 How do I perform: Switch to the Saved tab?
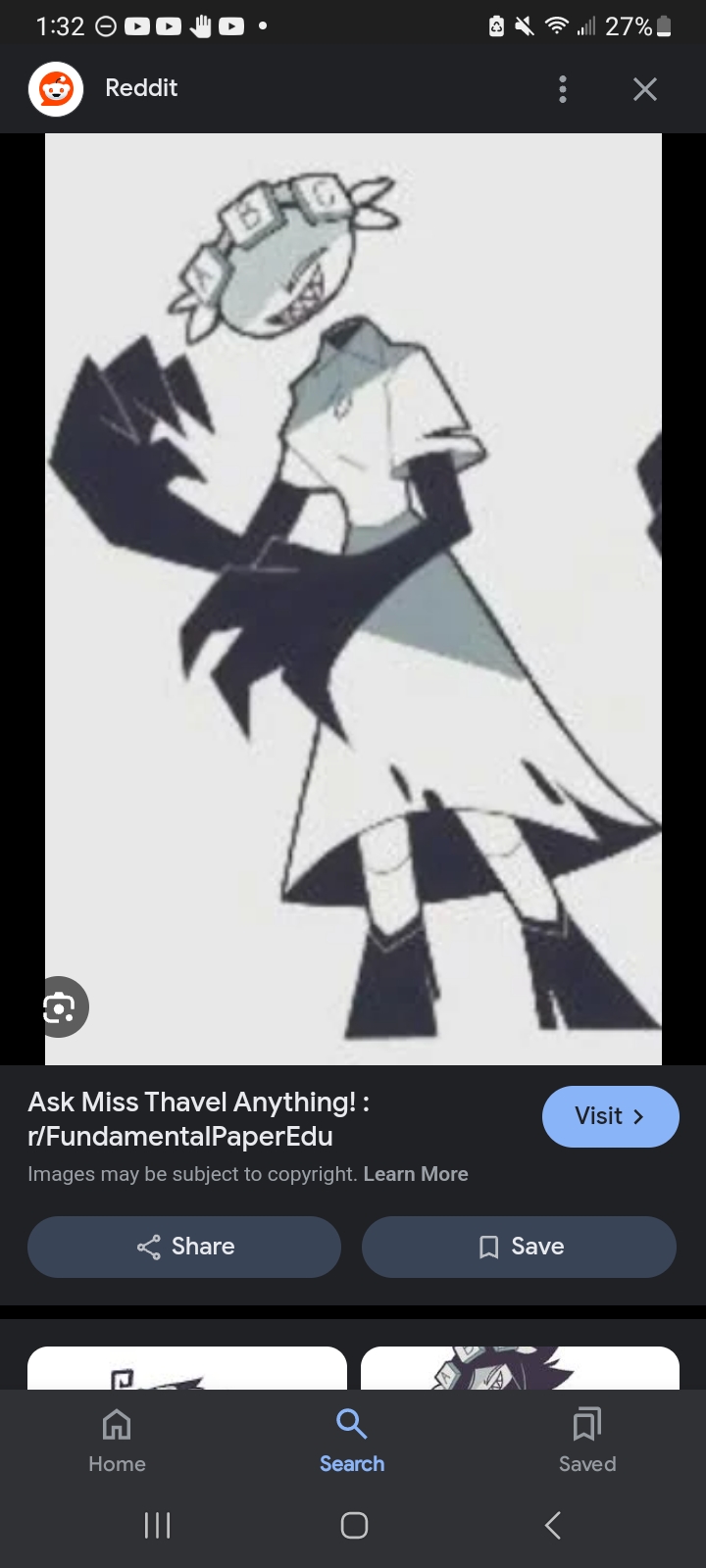pyautogui.click(x=586, y=1441)
